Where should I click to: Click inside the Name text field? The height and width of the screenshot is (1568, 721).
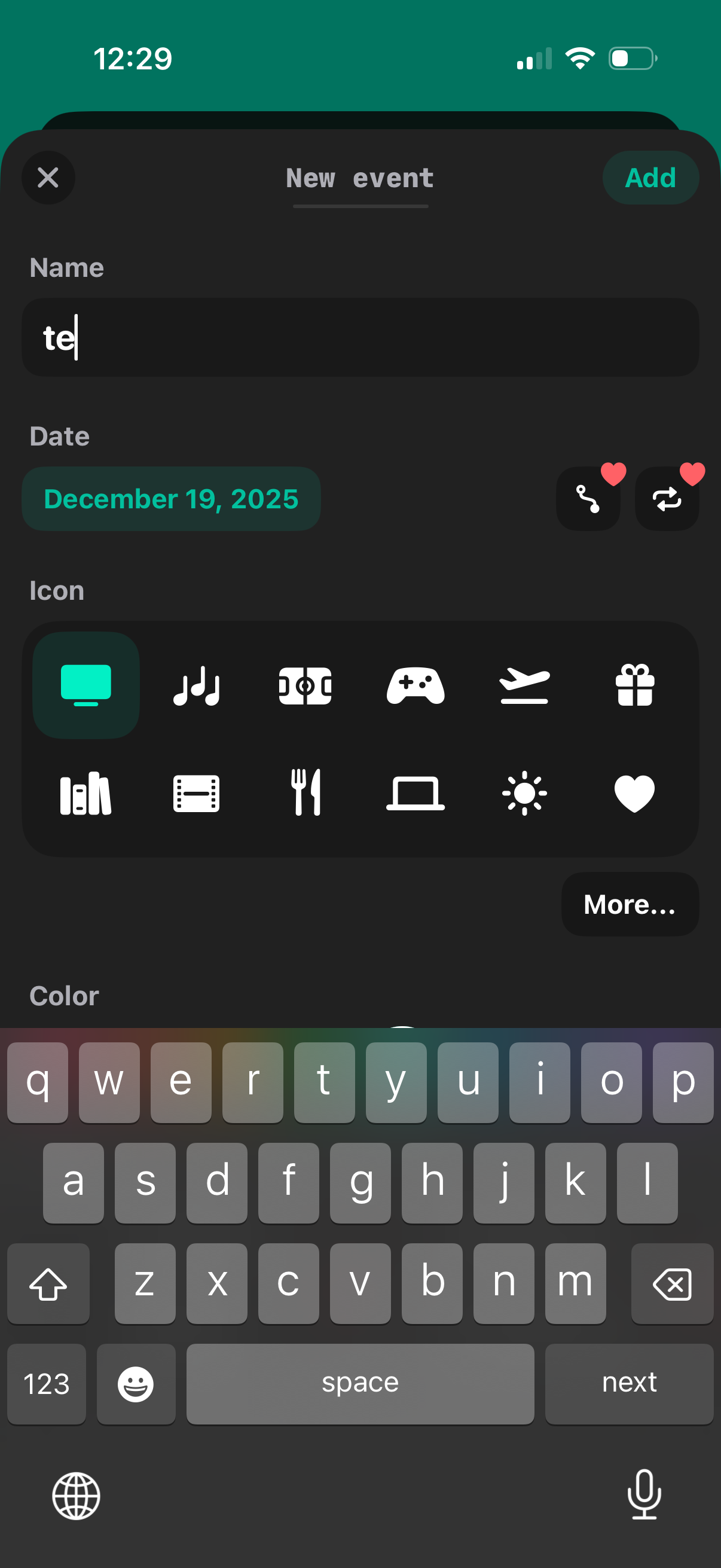[x=360, y=337]
